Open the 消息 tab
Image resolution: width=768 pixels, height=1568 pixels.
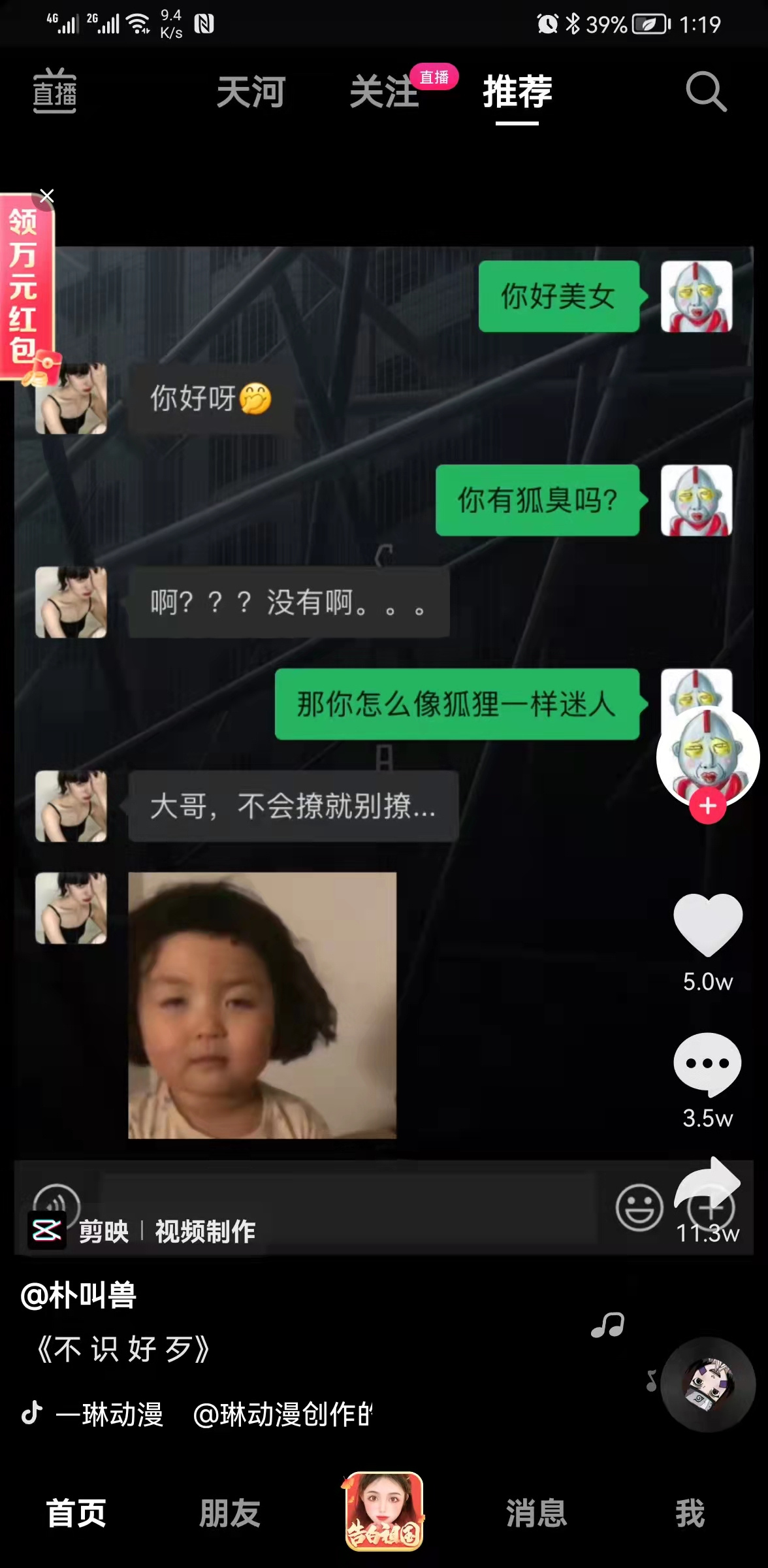click(x=536, y=1512)
